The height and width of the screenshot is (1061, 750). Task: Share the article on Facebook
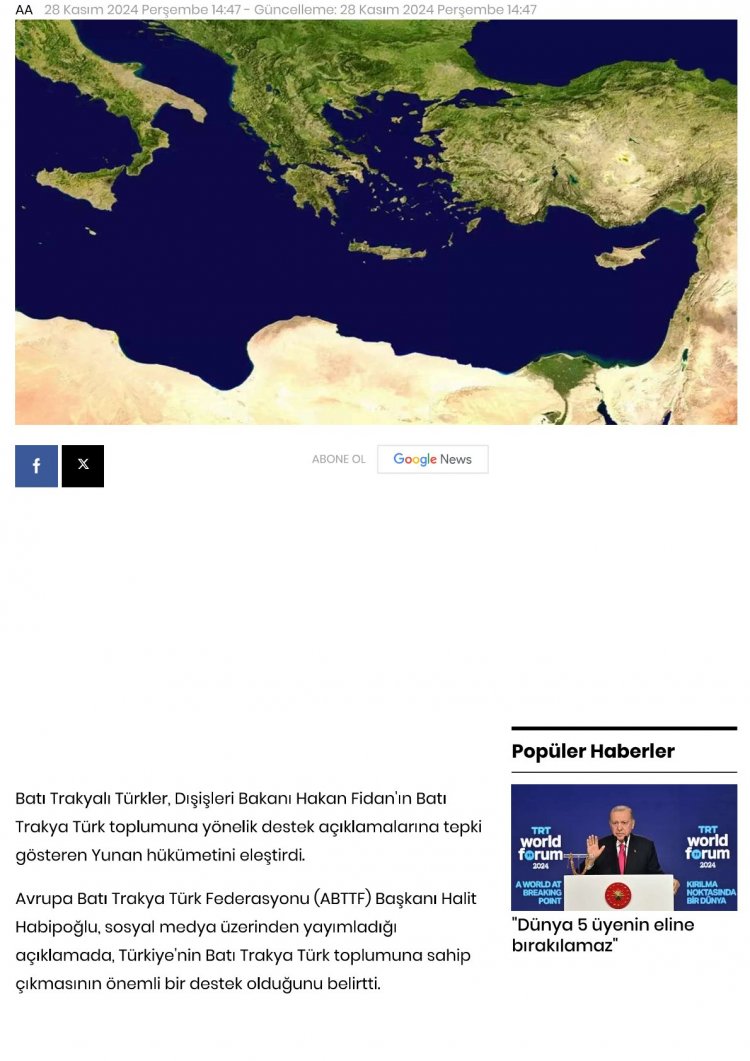pos(36,466)
